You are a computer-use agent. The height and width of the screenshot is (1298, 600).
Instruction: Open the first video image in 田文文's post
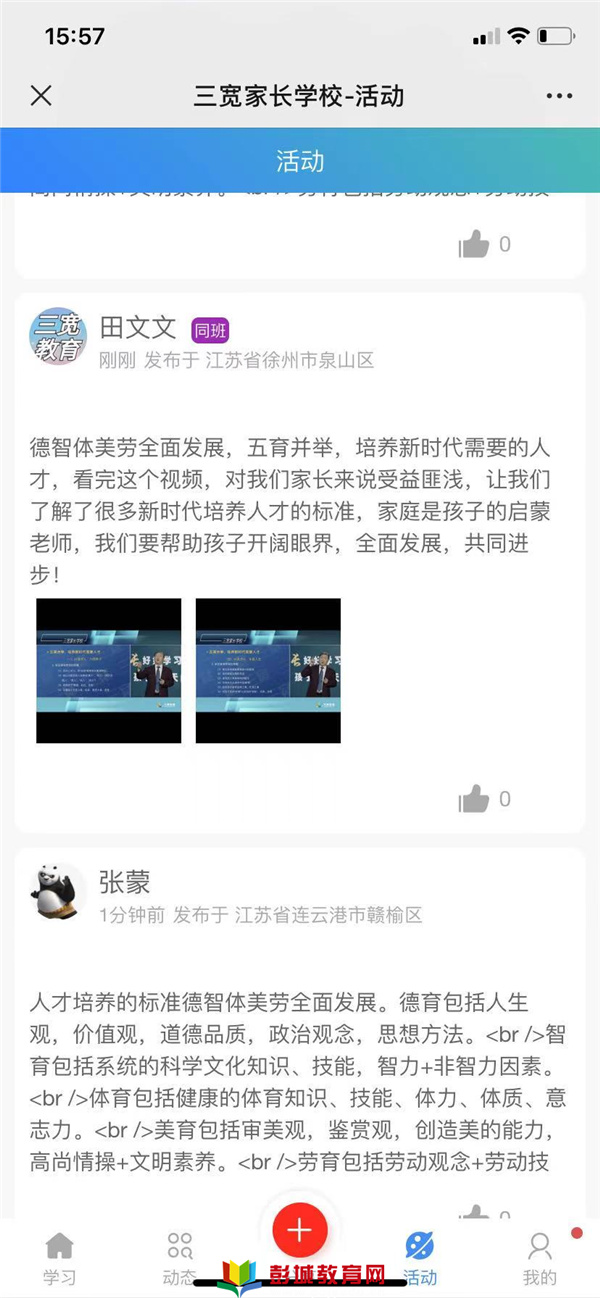tap(109, 671)
